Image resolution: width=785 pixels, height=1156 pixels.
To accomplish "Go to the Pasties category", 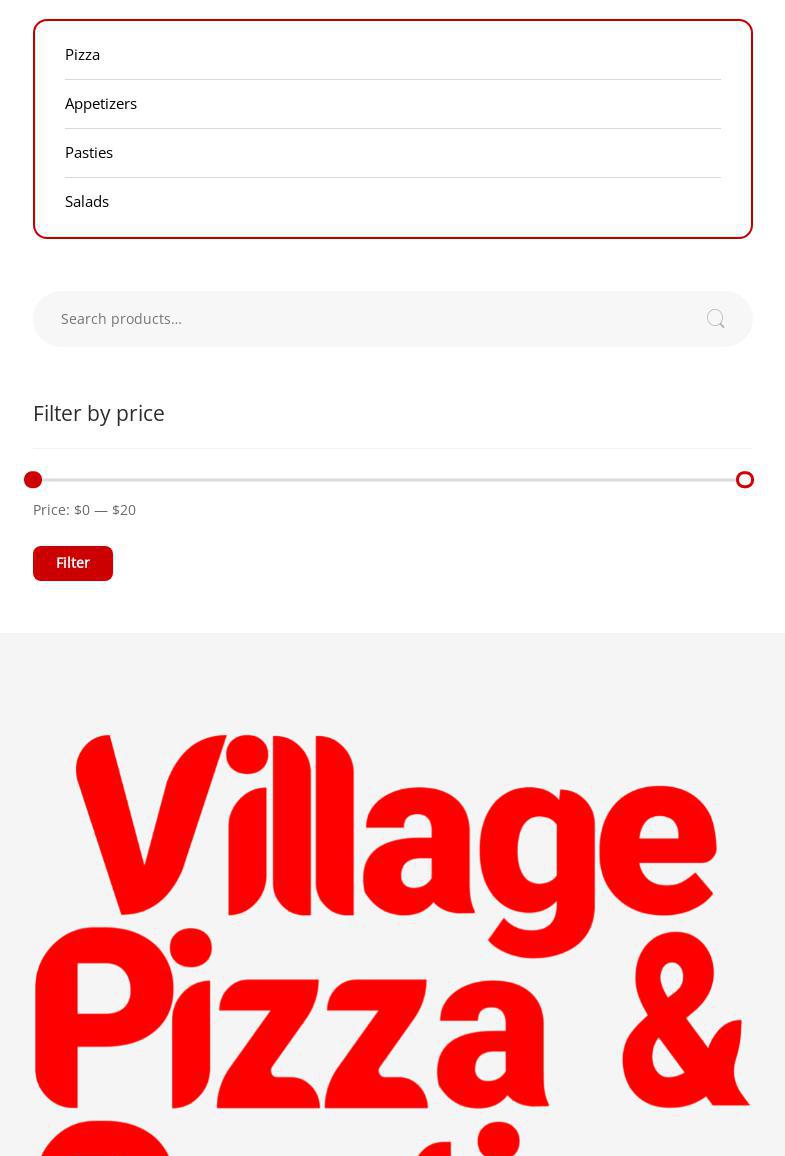I will tap(89, 153).
